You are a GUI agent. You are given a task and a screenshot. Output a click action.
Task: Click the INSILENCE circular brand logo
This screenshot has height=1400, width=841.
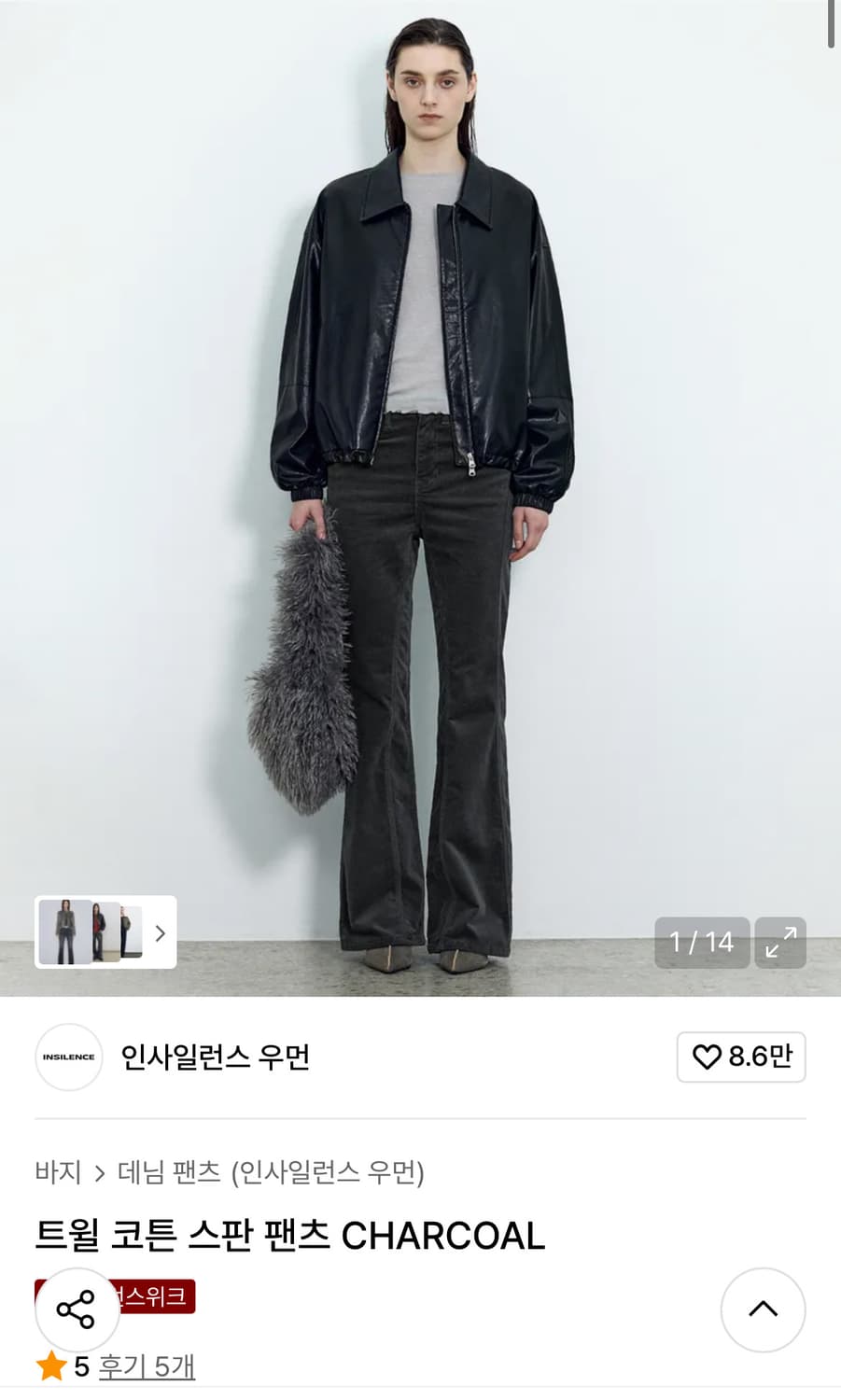[68, 1057]
